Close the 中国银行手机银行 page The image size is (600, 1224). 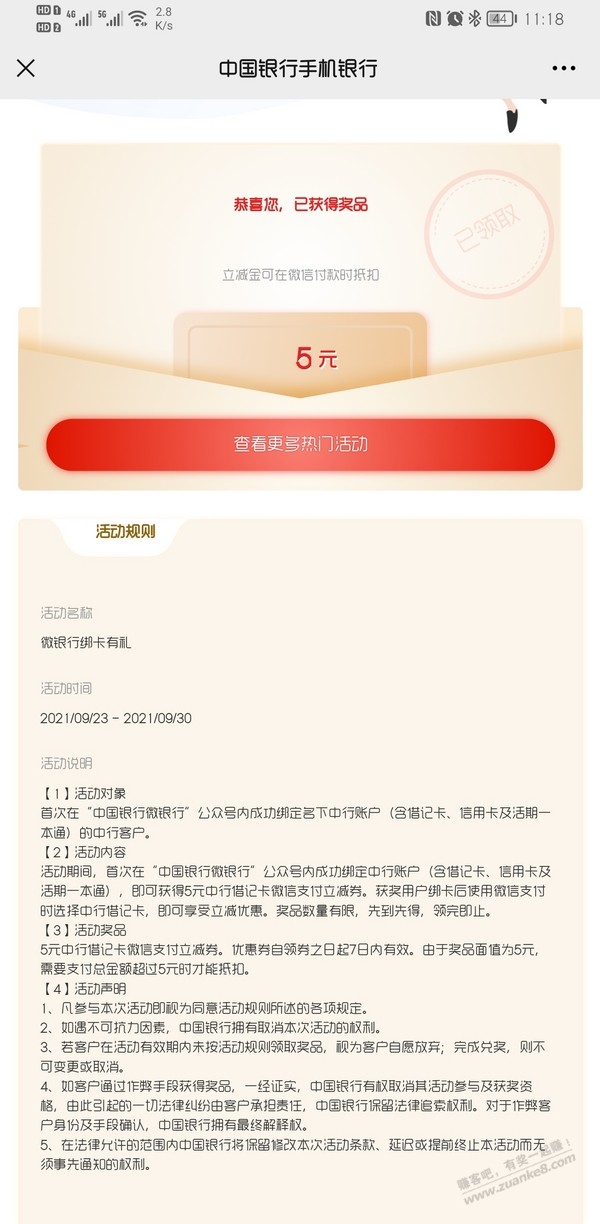point(26,68)
